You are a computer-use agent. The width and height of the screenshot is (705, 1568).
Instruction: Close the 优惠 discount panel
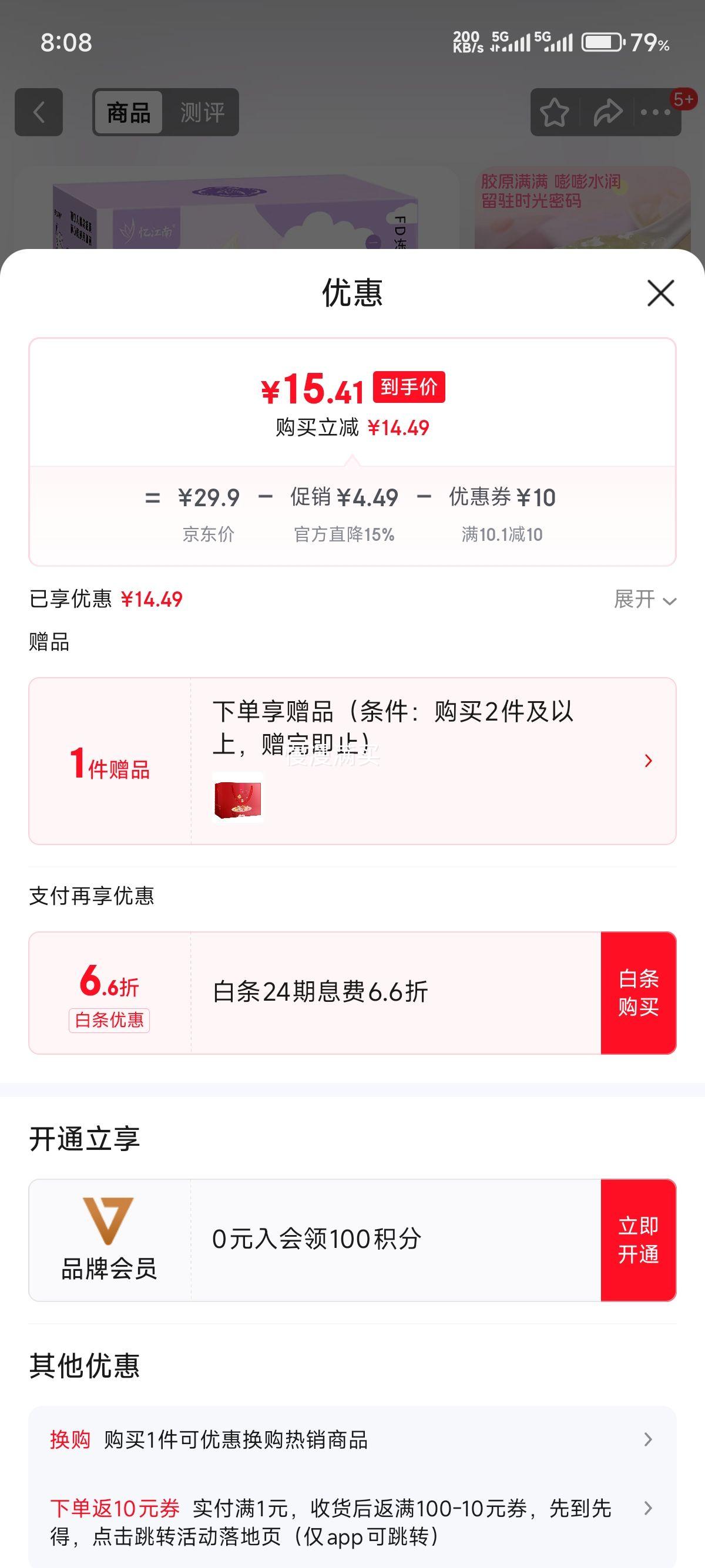[660, 294]
